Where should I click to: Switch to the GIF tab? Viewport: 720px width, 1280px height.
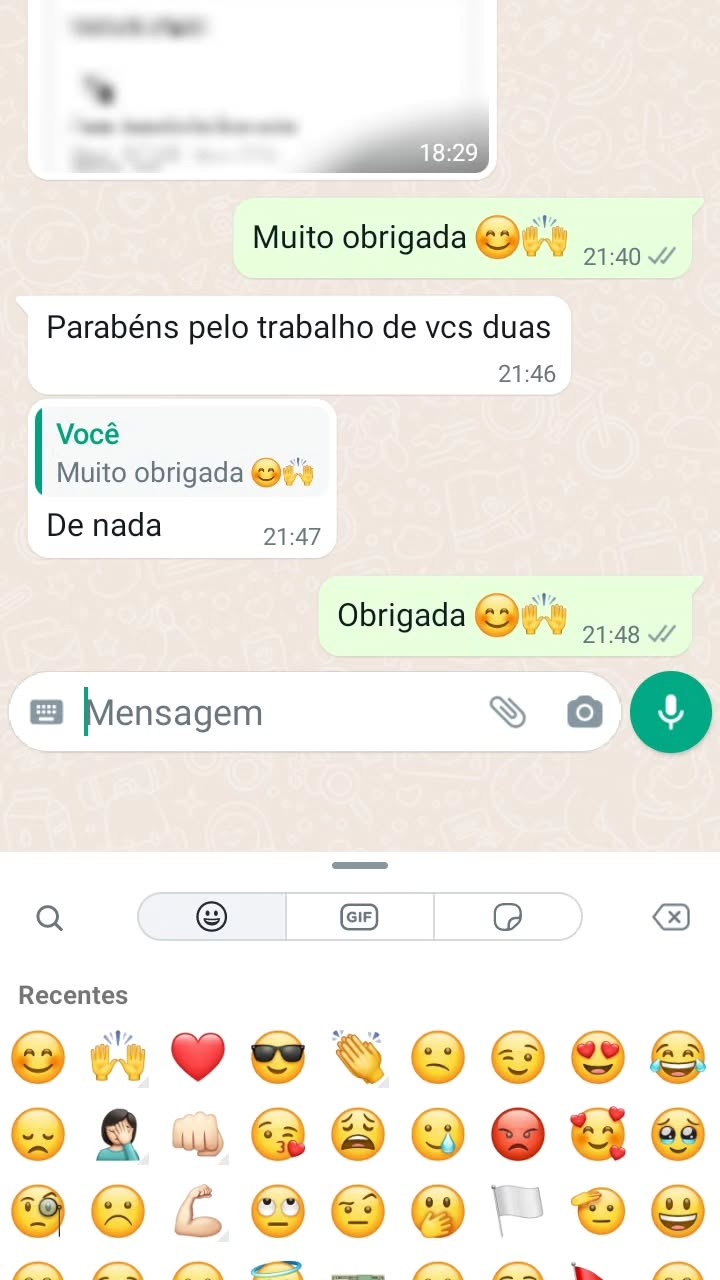click(360, 916)
